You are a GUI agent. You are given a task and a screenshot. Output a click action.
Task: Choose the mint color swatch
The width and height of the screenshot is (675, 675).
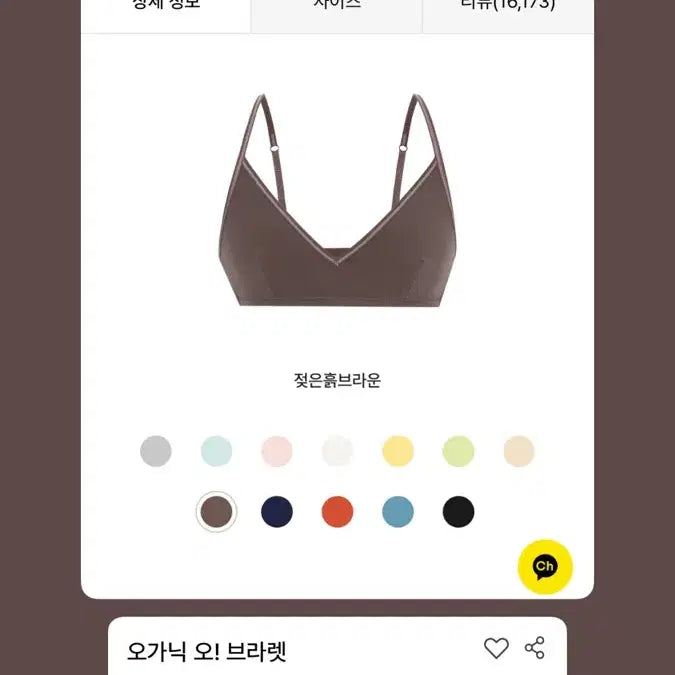click(216, 451)
